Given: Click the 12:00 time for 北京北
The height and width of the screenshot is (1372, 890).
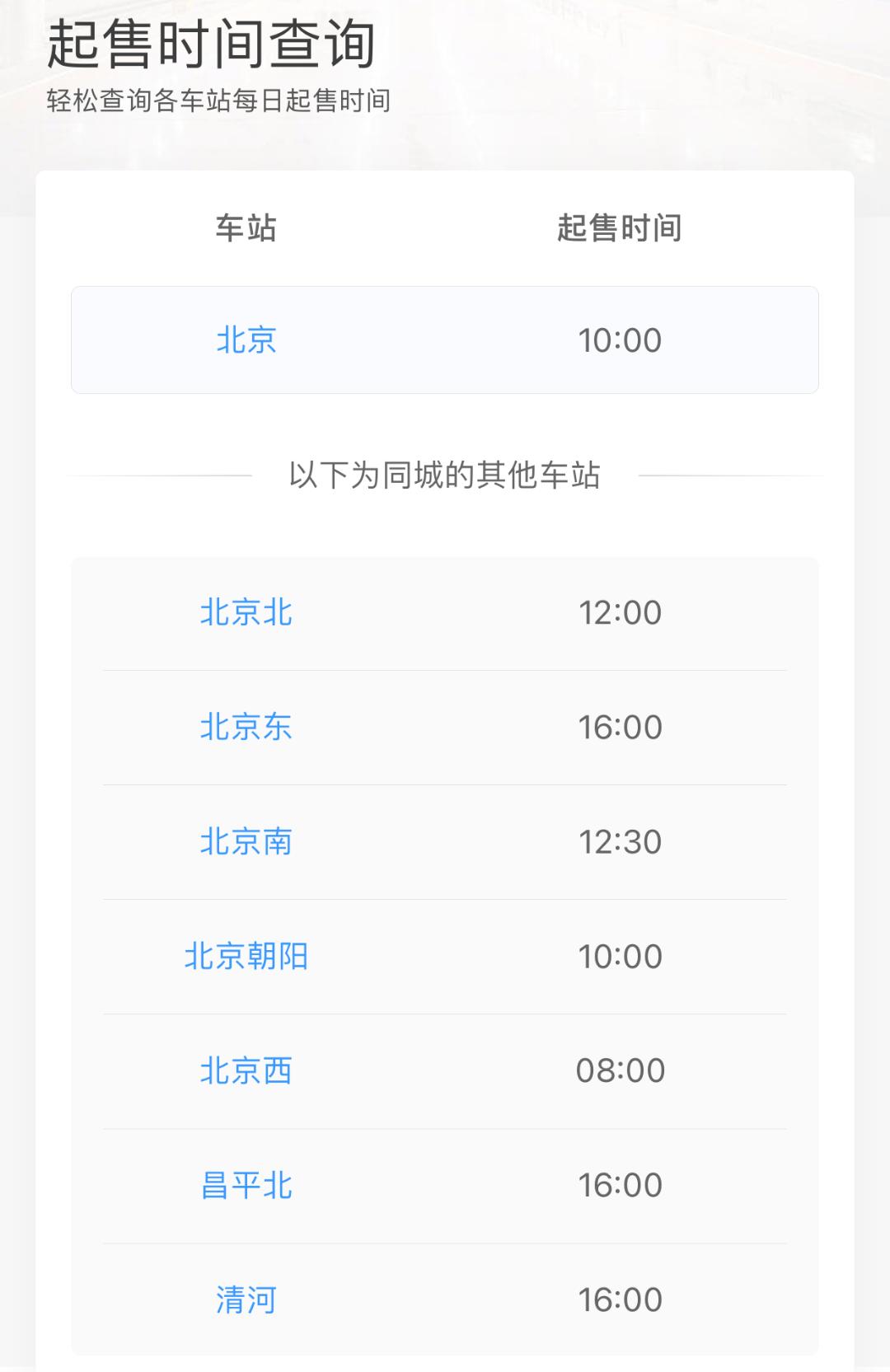Looking at the screenshot, I should [620, 612].
